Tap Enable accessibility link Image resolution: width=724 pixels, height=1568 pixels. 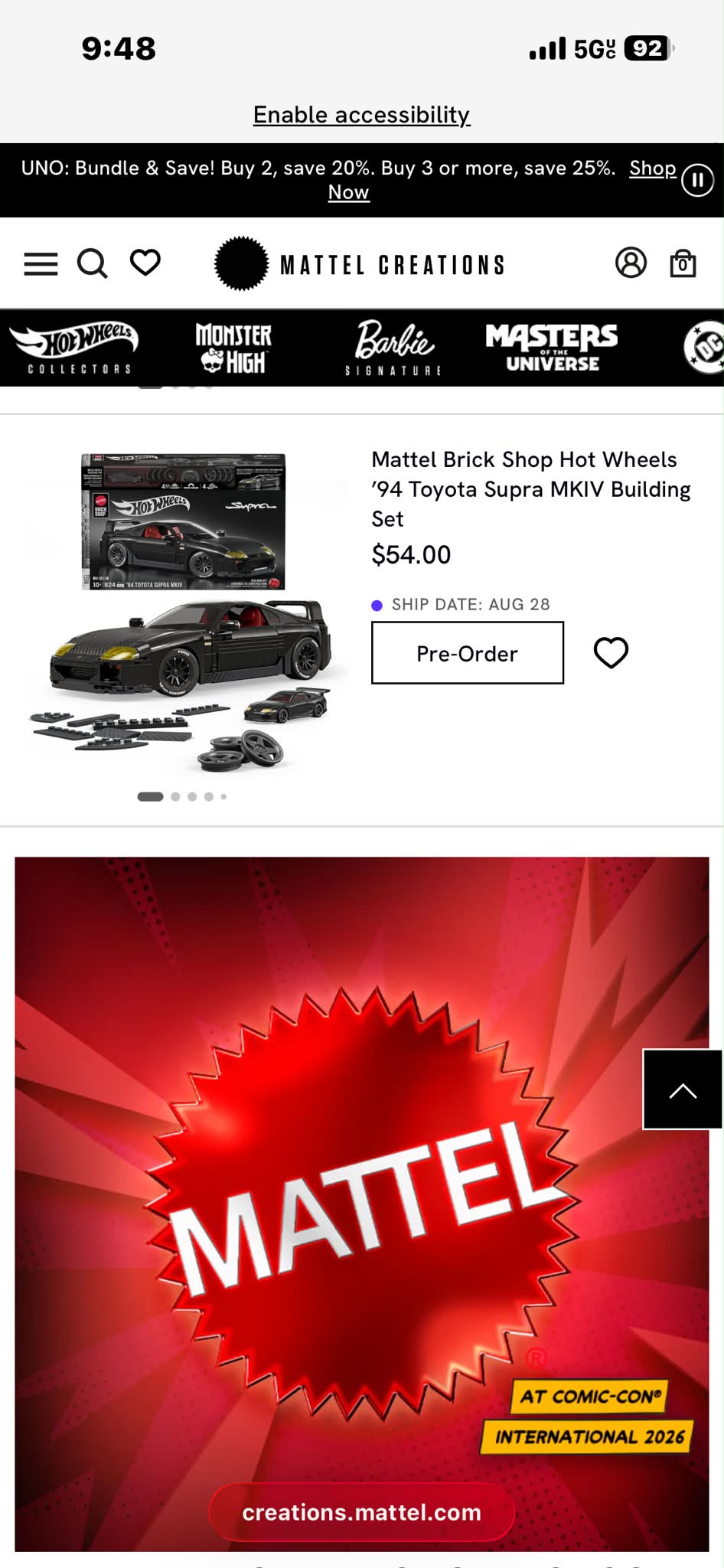(361, 115)
